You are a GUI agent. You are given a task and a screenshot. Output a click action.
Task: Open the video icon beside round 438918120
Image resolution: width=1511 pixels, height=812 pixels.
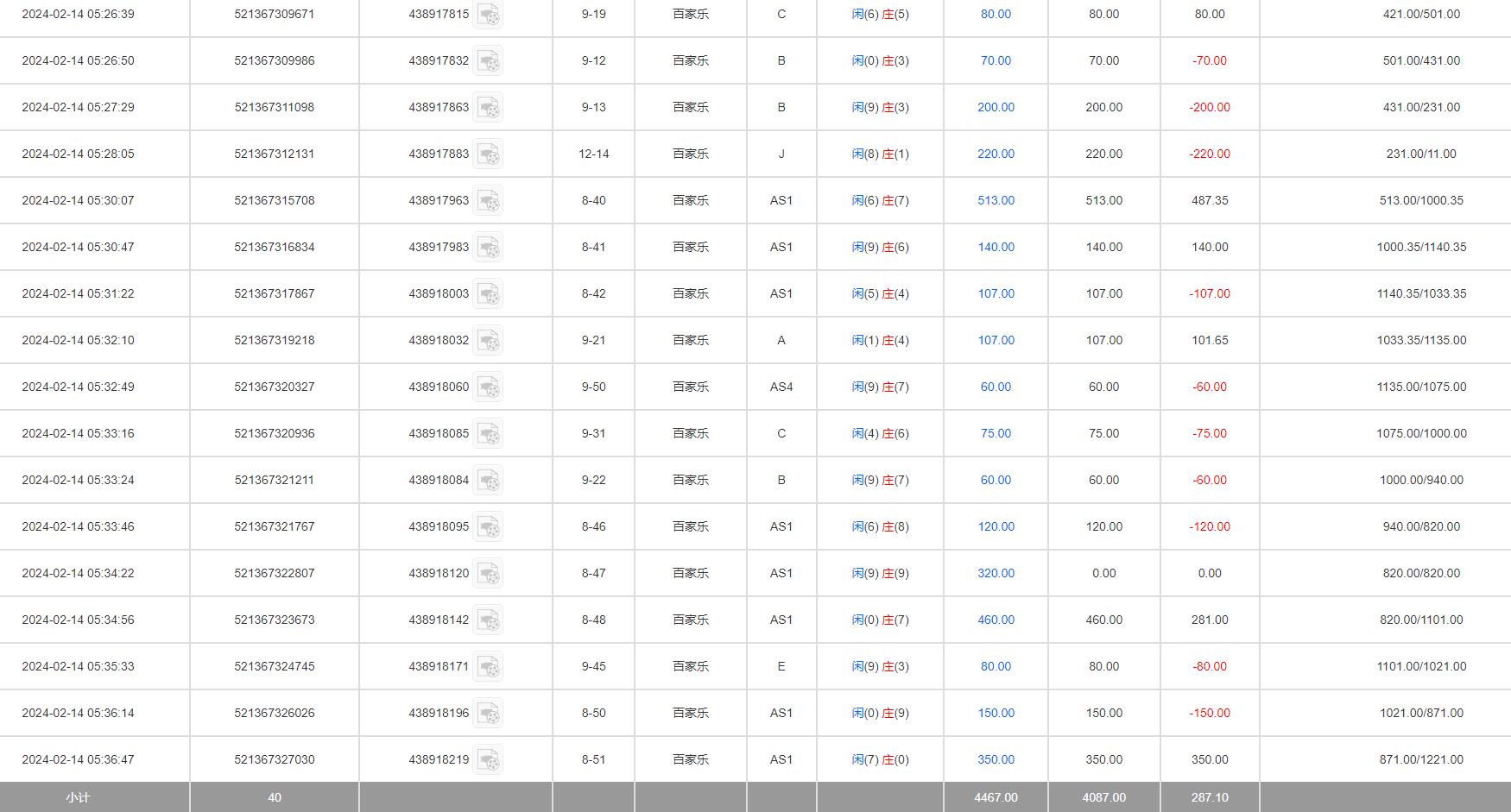pyautogui.click(x=488, y=574)
